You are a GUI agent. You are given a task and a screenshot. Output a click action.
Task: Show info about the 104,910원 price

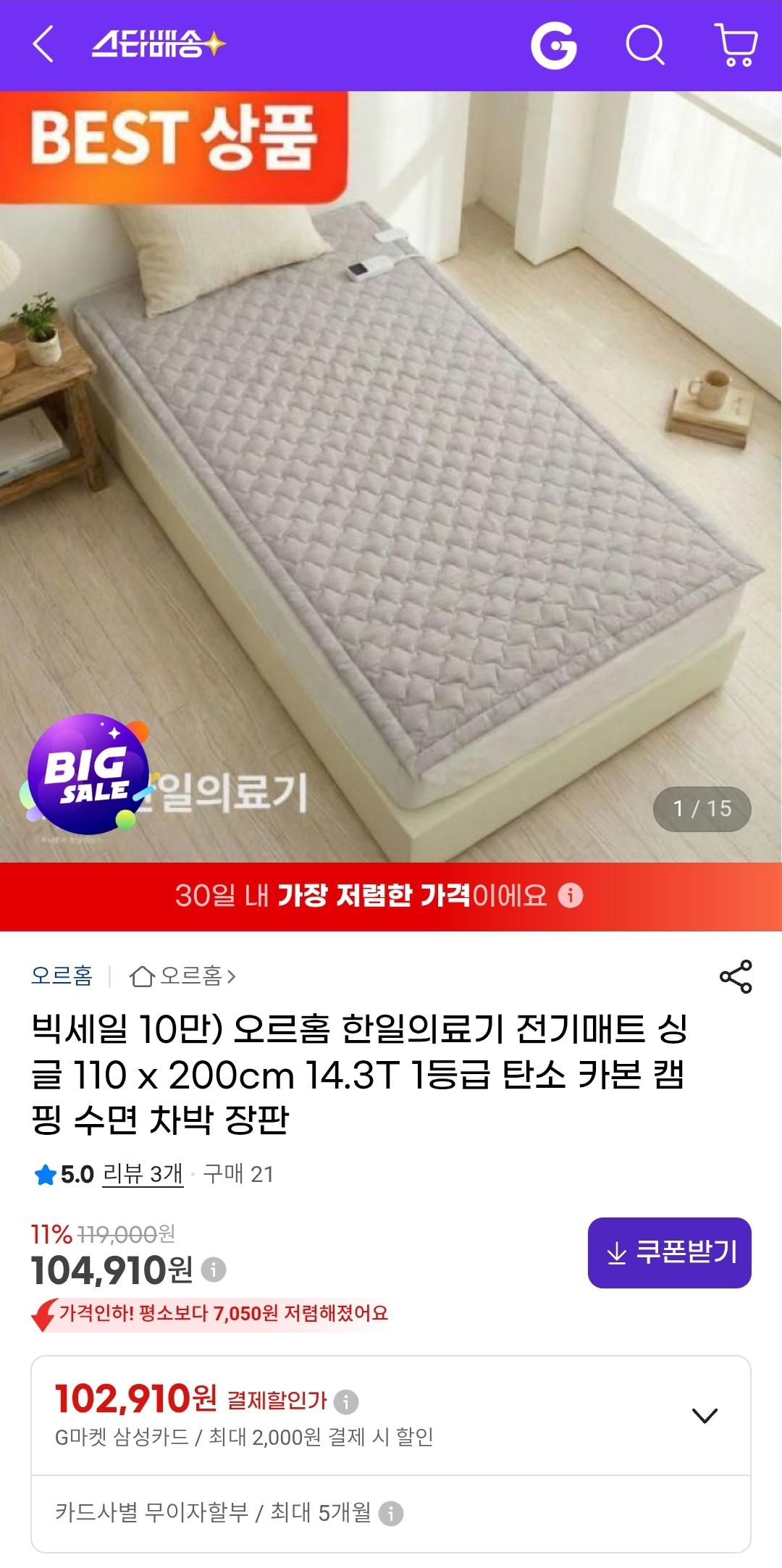point(214,1269)
